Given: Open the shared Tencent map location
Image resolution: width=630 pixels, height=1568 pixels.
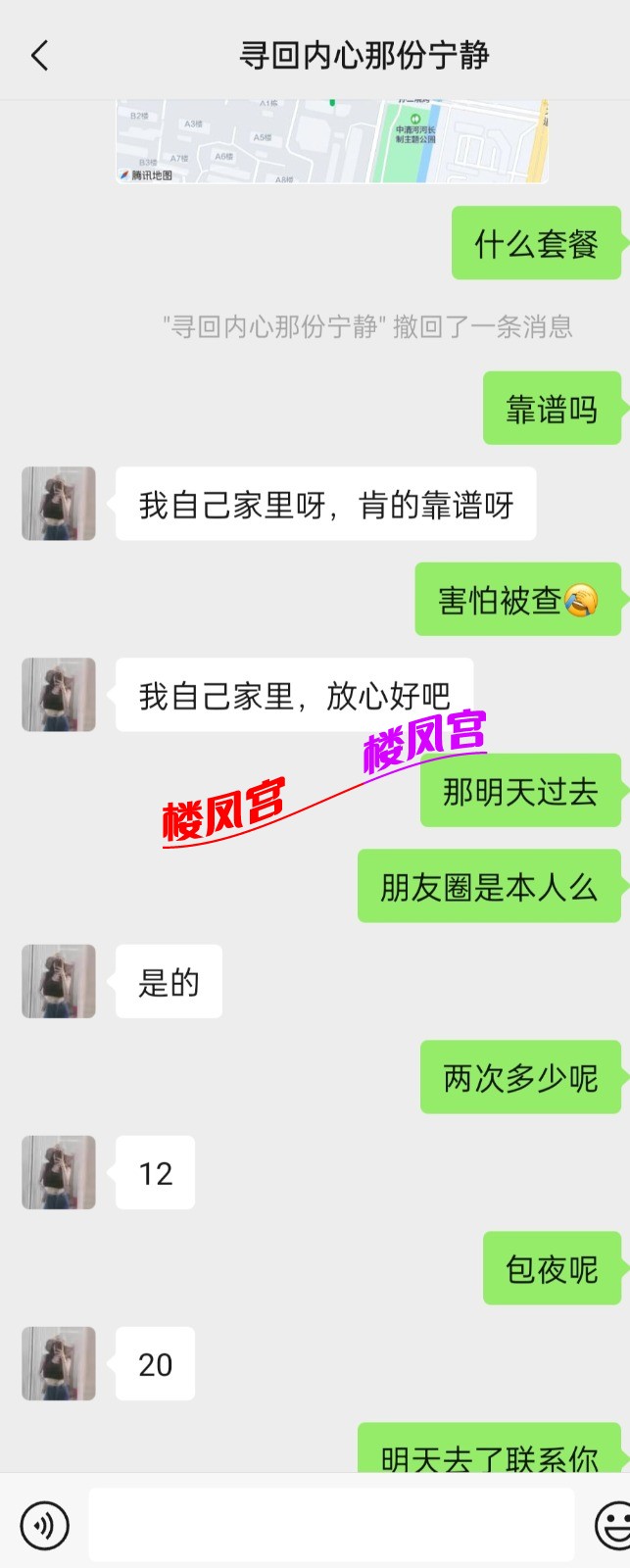Looking at the screenshot, I should click(331, 140).
